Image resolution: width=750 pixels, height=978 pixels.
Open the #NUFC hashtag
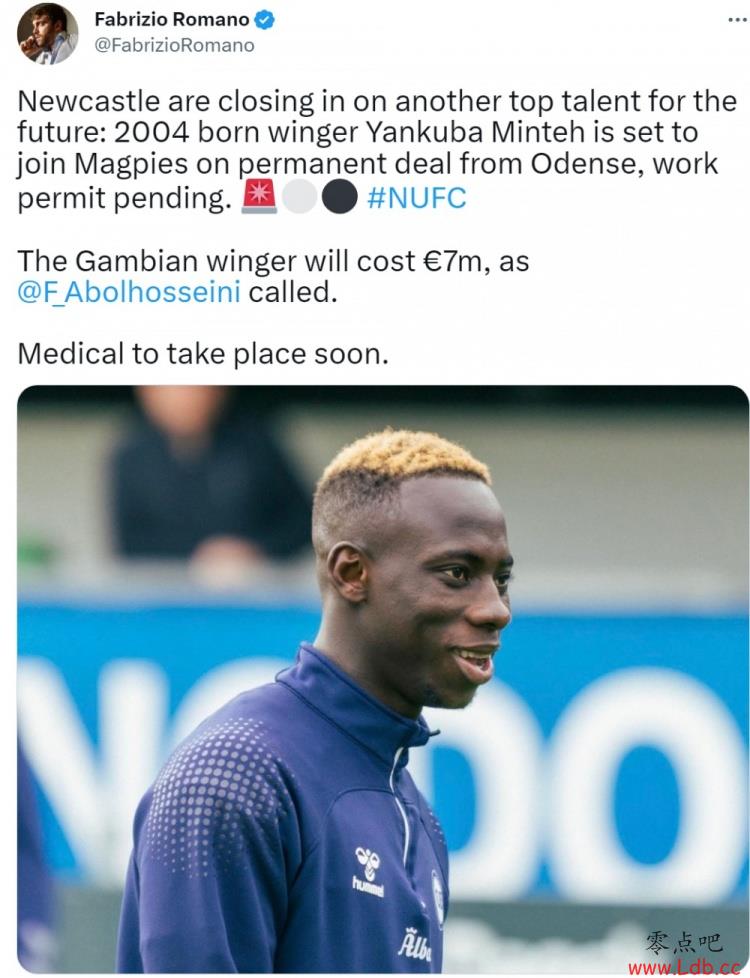[x=417, y=198]
